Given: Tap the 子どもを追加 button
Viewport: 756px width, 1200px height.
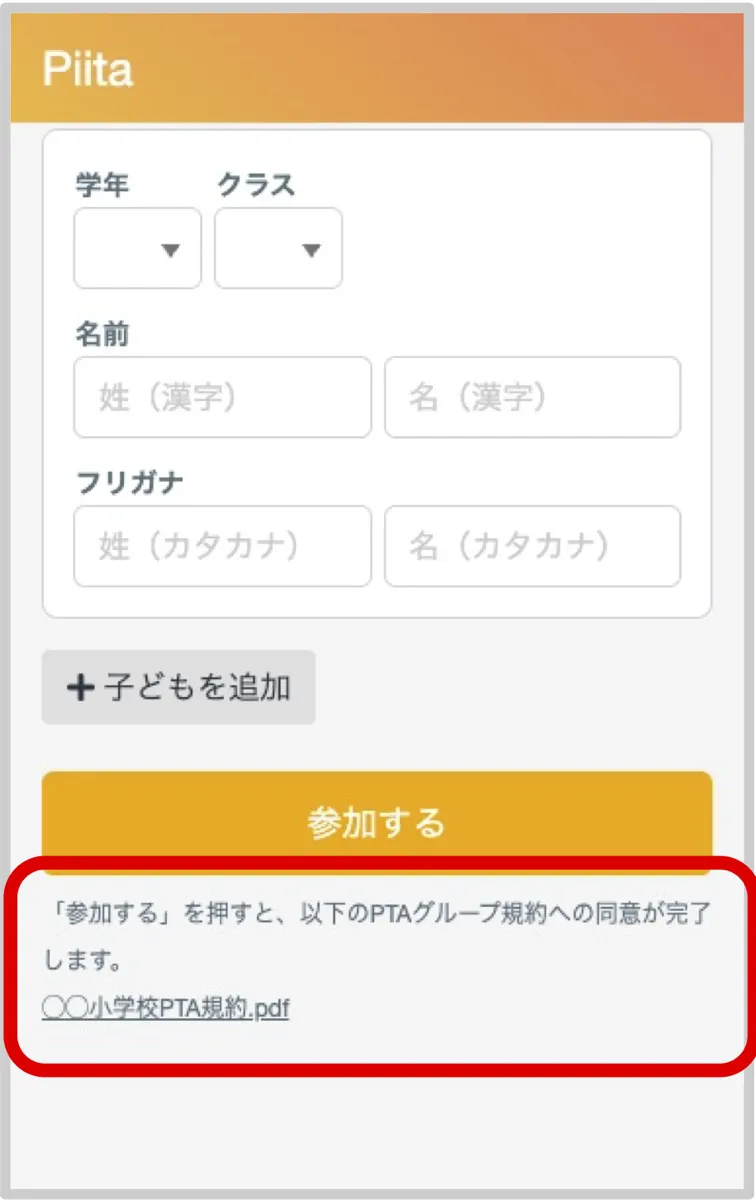Looking at the screenshot, I should pyautogui.click(x=178, y=687).
